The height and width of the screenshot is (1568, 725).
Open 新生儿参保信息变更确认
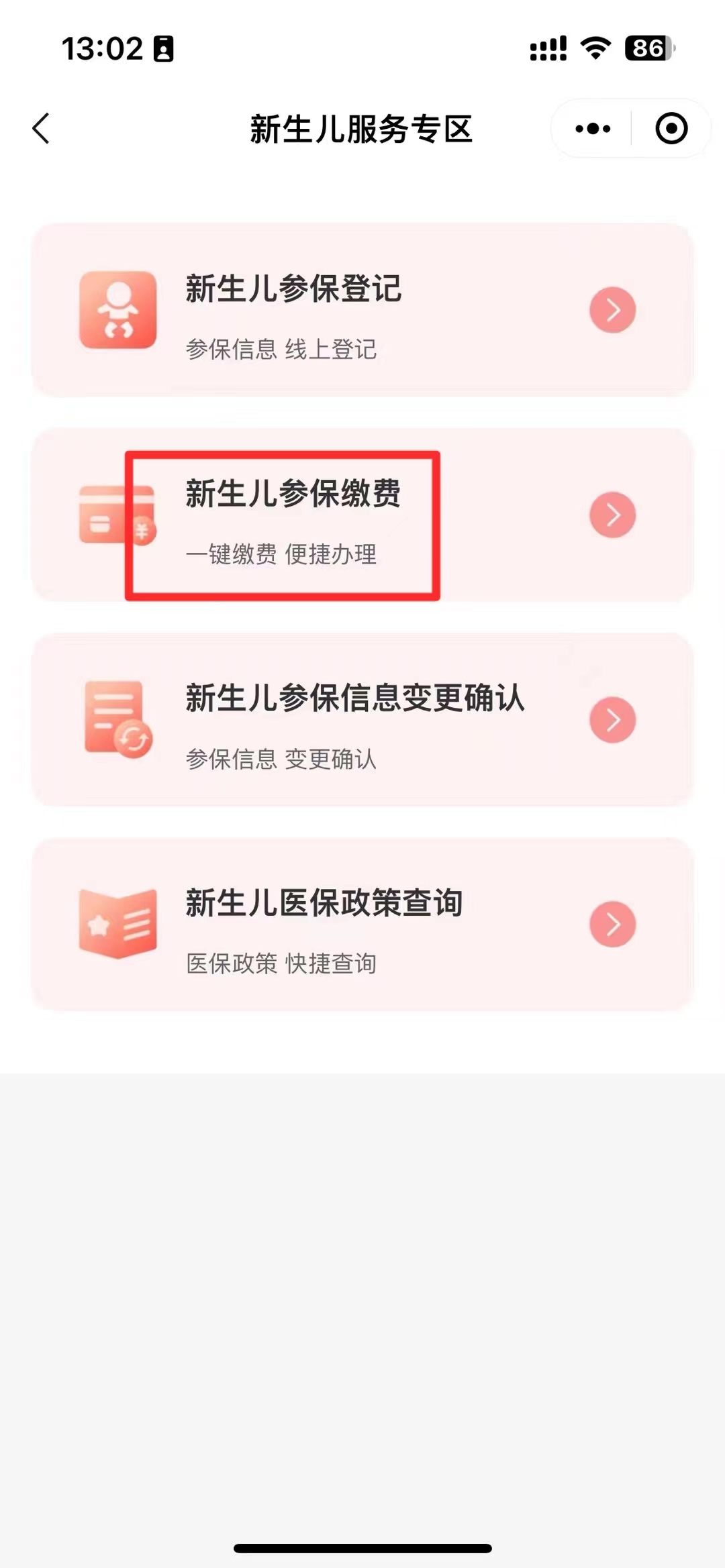click(x=362, y=720)
